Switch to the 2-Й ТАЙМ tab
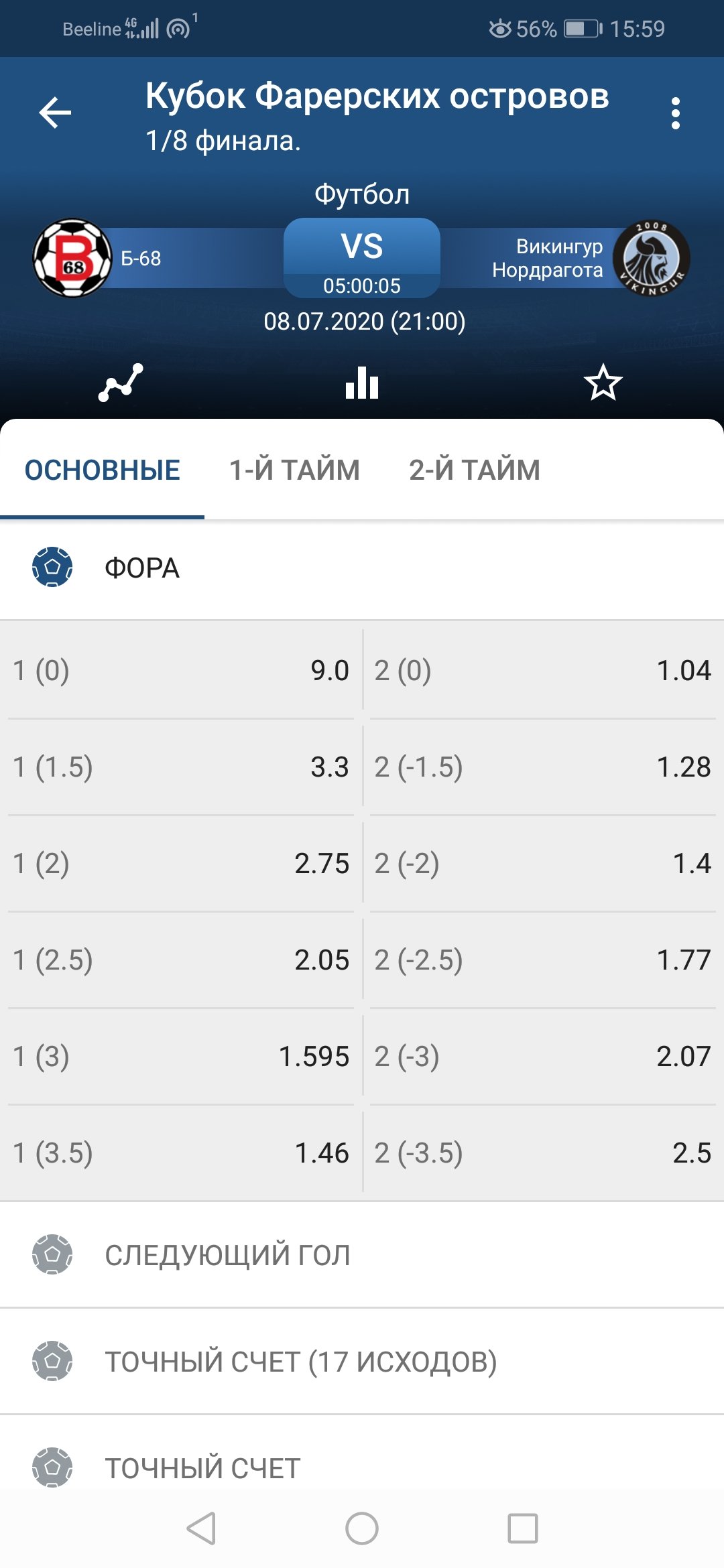Screen dimensions: 724x1568 pyautogui.click(x=475, y=470)
